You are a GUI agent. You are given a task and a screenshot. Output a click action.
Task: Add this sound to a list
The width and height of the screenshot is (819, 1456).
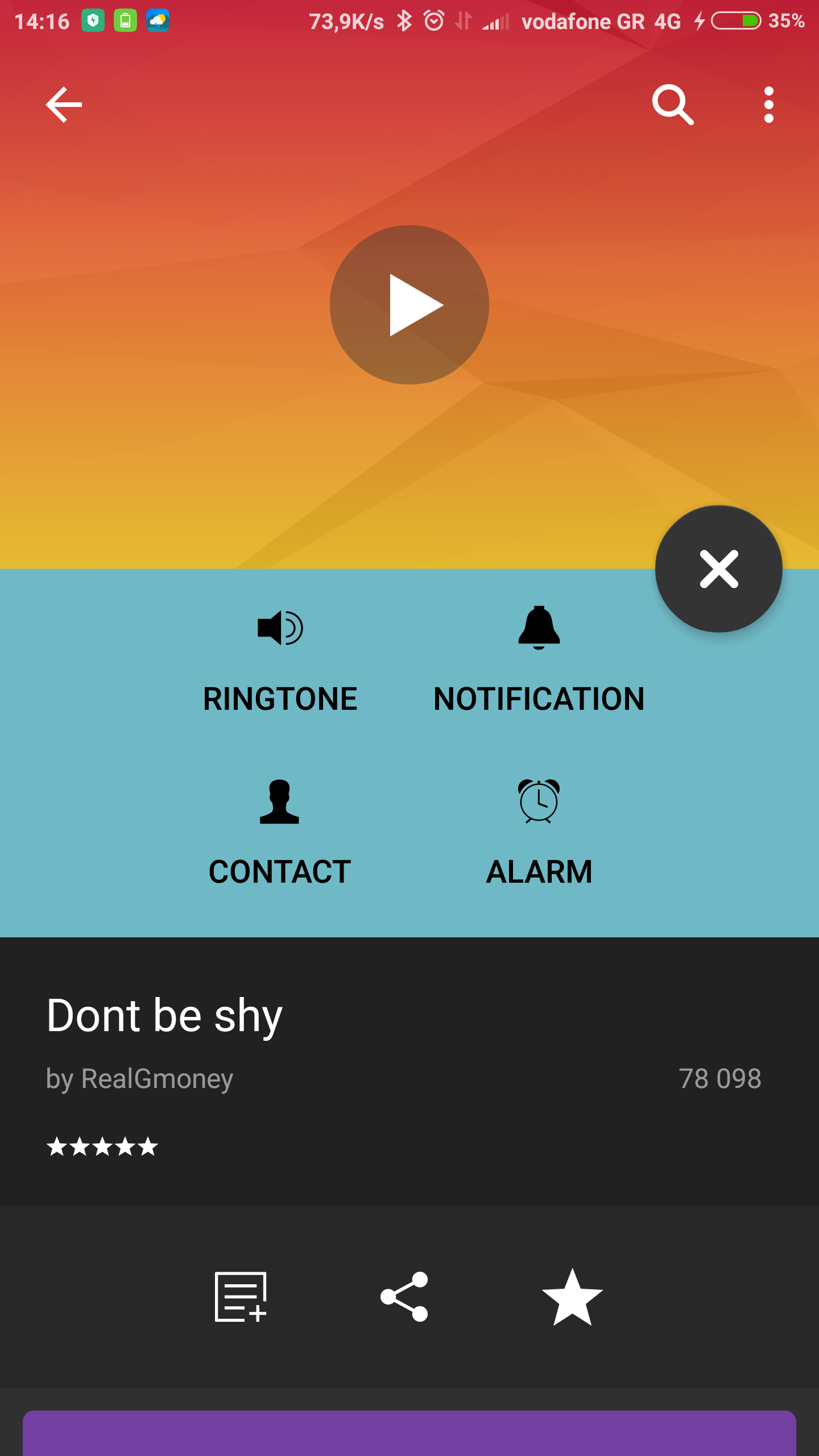[x=241, y=1297]
